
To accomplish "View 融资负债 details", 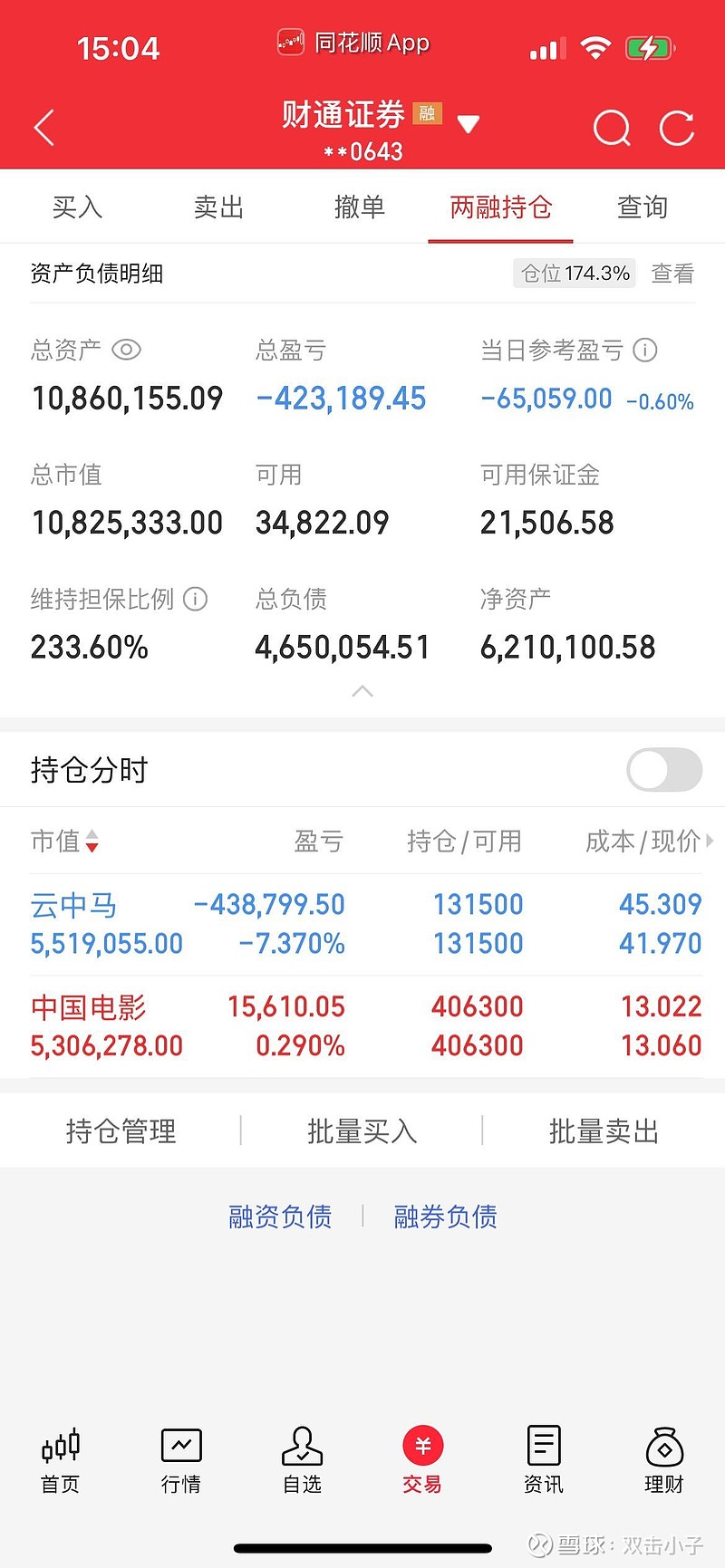I will (280, 1217).
